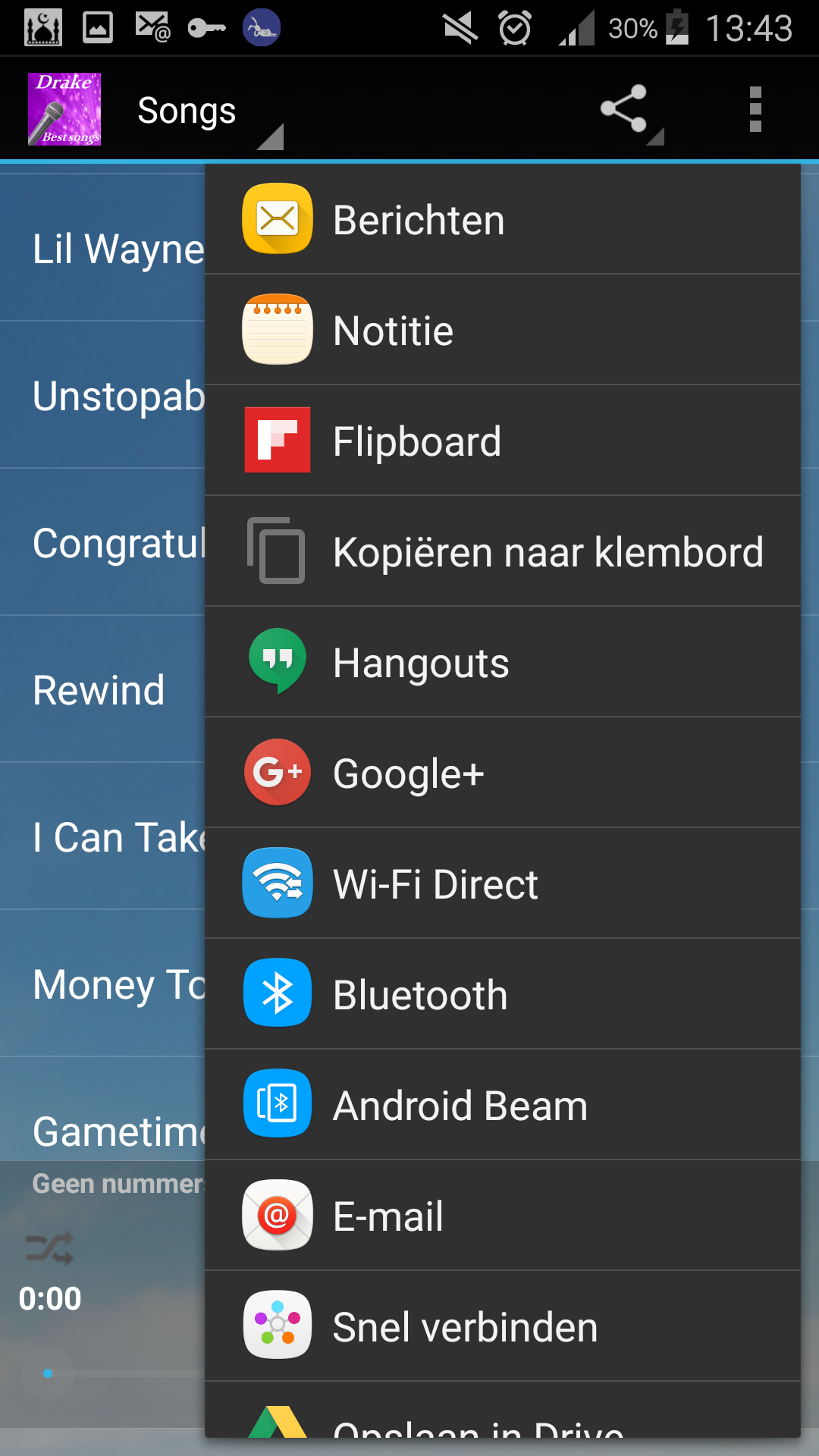Screen dimensions: 819x1456
Task: Open the overflow menu with three dots
Action: [x=755, y=109]
